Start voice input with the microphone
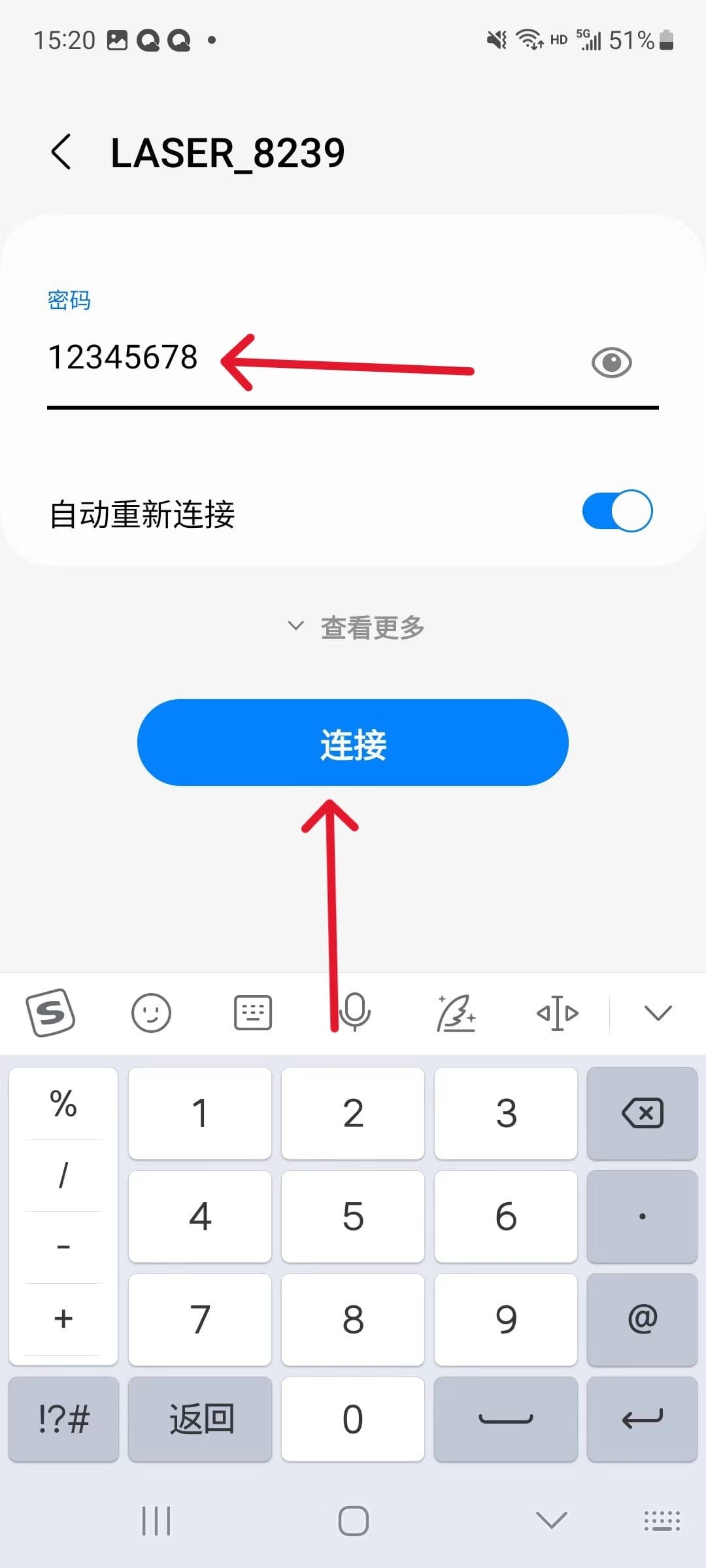The image size is (706, 1568). pos(356,1011)
